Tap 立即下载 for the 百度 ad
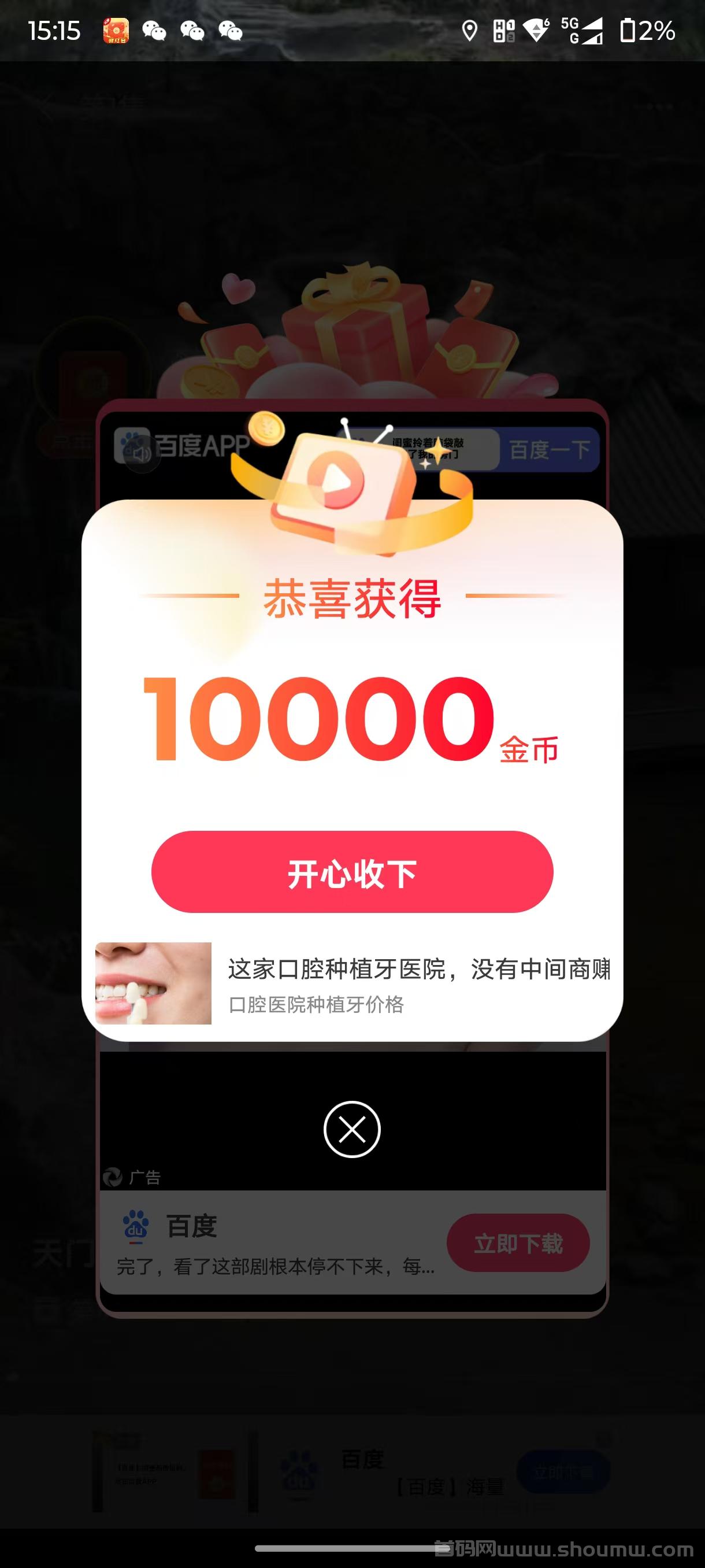Viewport: 705px width, 1568px height. (518, 1243)
